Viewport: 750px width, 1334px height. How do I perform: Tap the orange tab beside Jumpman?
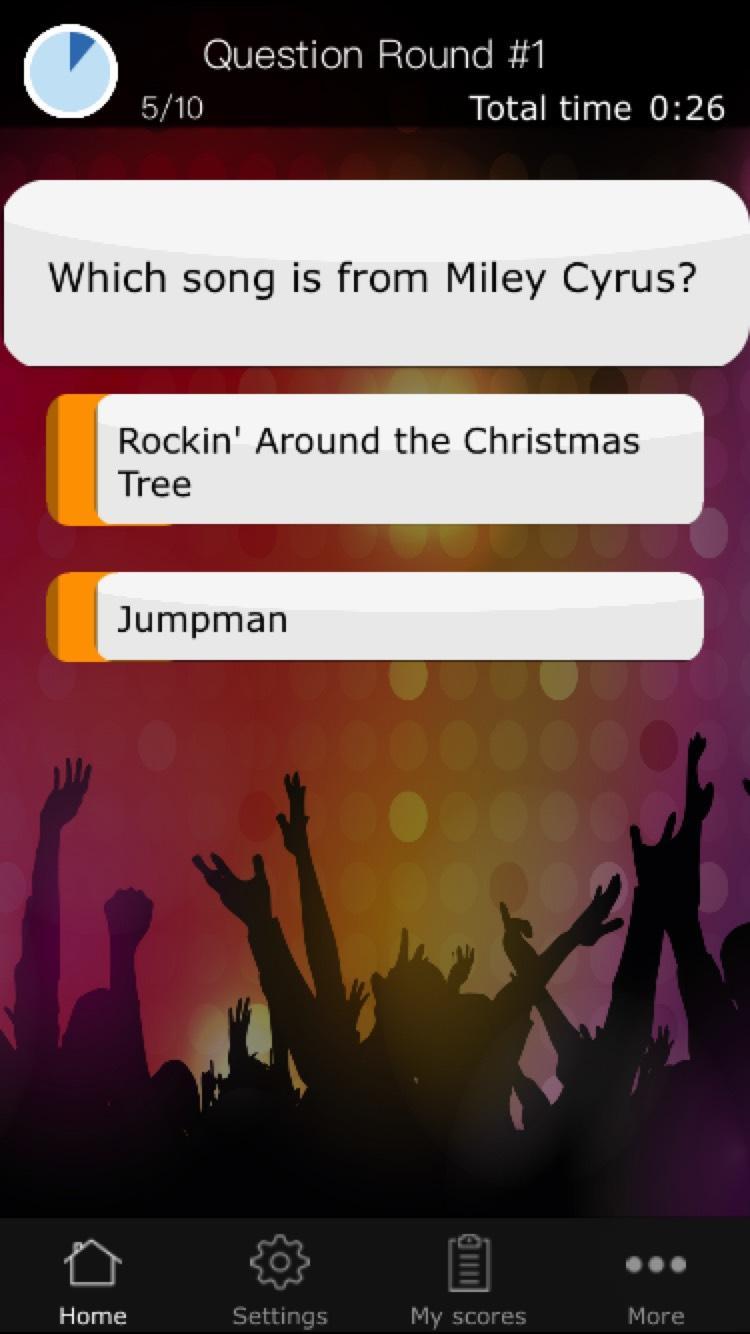[77, 617]
